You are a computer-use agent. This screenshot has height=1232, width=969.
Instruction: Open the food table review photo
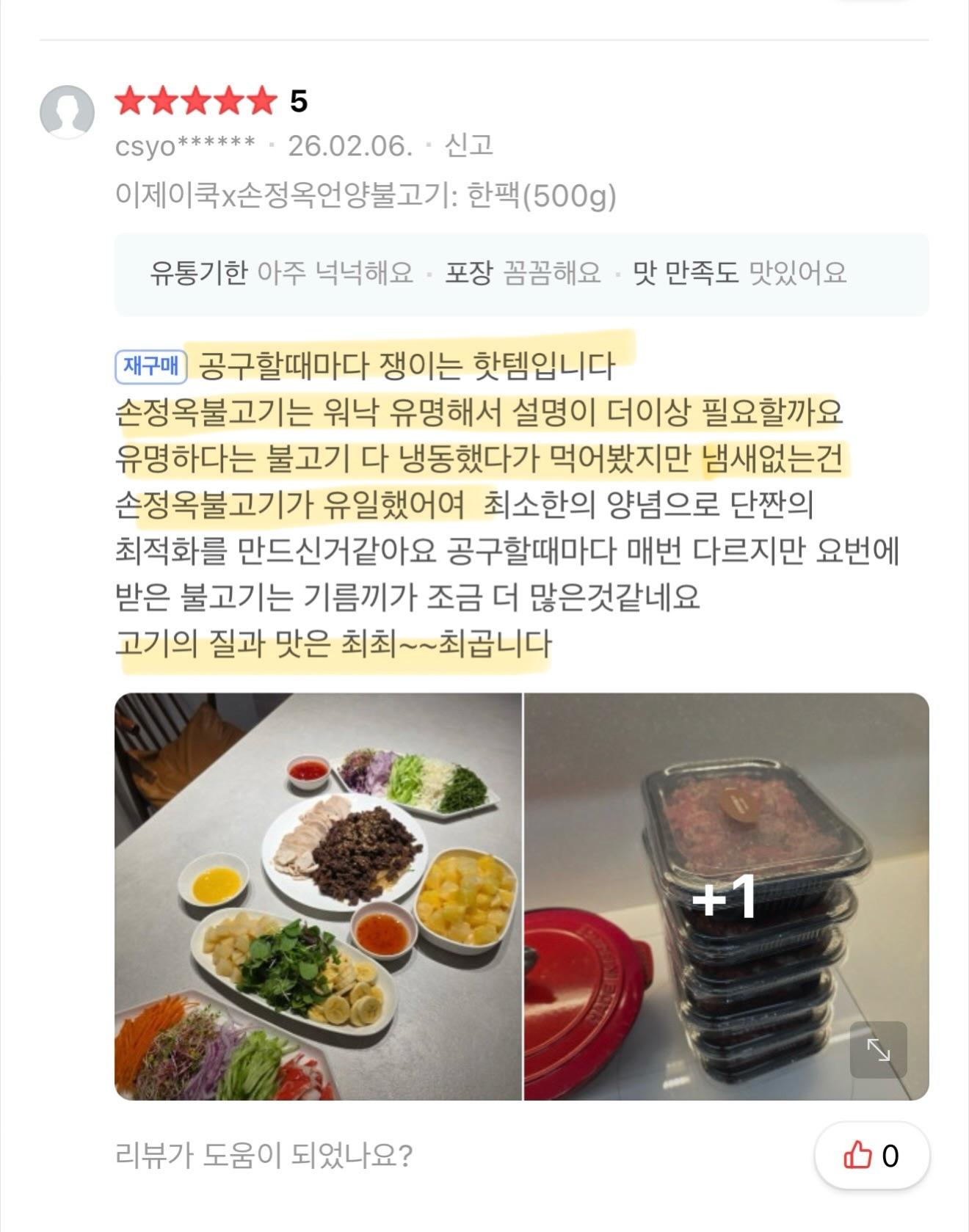click(x=318, y=896)
